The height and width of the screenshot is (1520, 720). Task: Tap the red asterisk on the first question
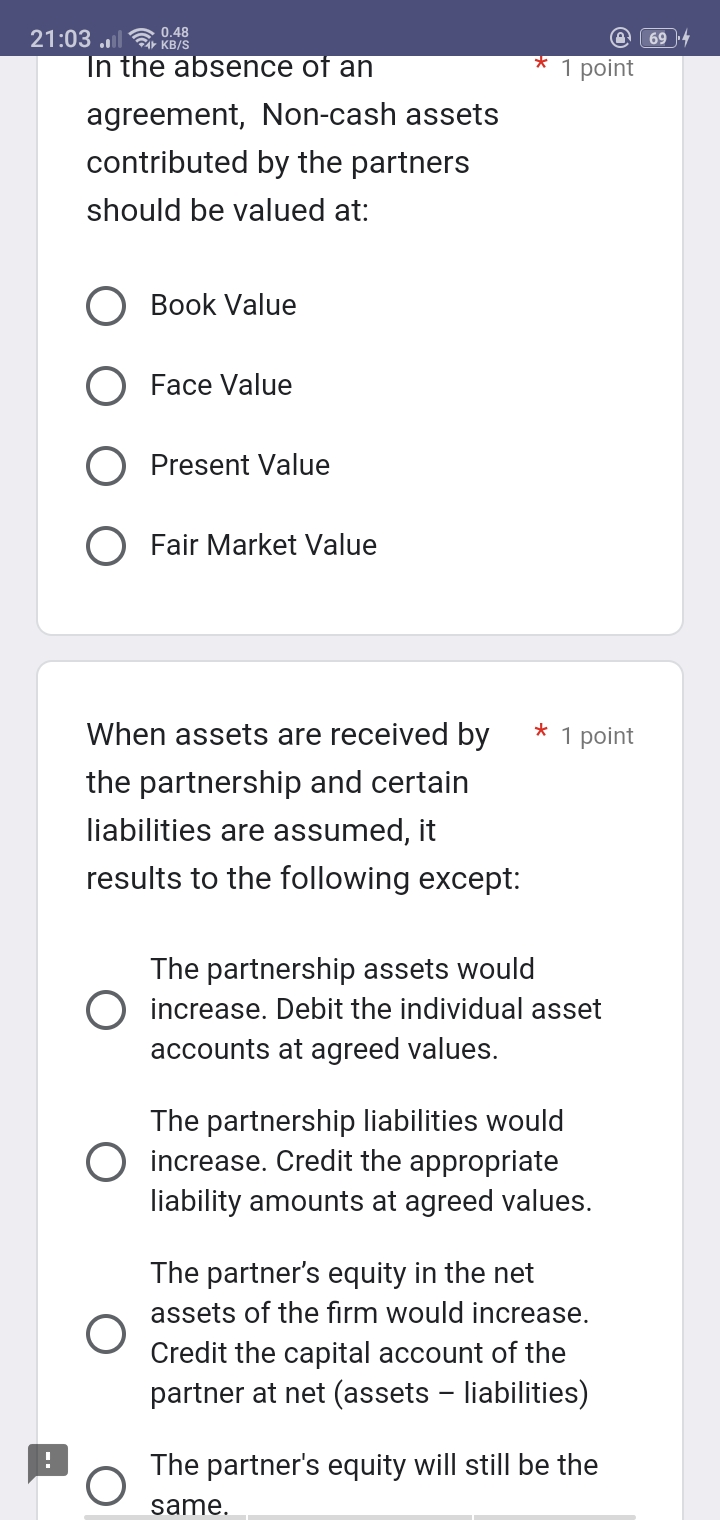(541, 65)
